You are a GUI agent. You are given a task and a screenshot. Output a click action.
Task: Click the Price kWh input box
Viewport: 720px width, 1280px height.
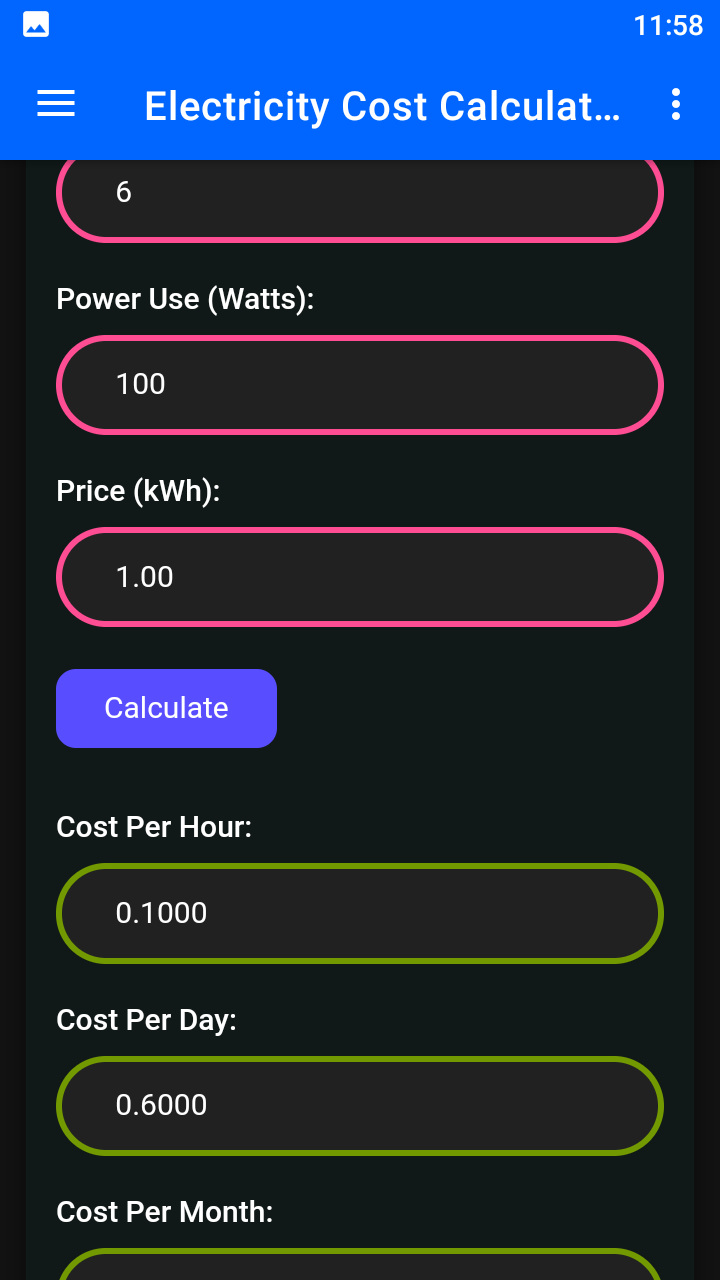360,577
